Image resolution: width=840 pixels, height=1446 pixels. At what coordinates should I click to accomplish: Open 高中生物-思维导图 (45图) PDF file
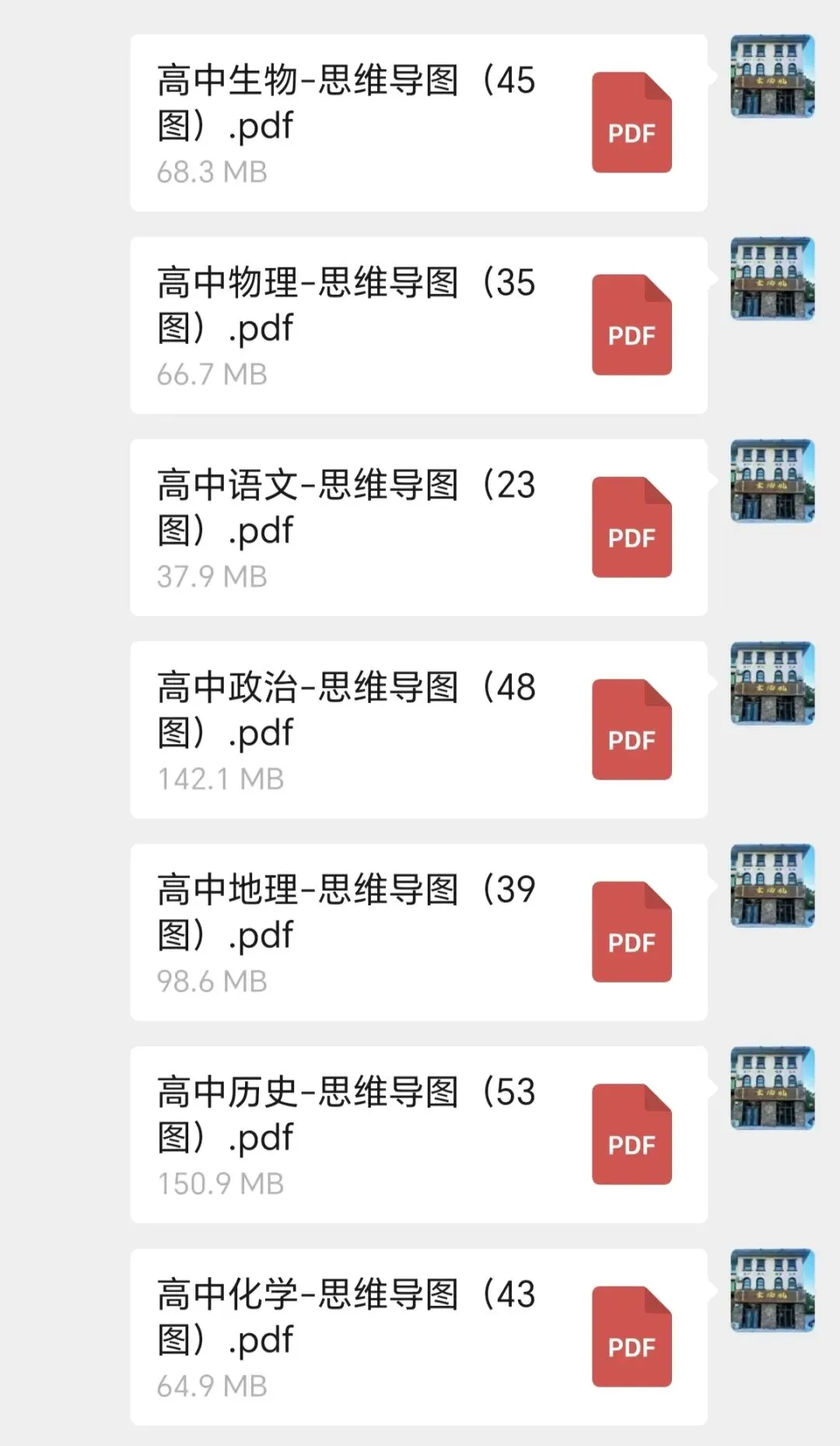(418, 123)
